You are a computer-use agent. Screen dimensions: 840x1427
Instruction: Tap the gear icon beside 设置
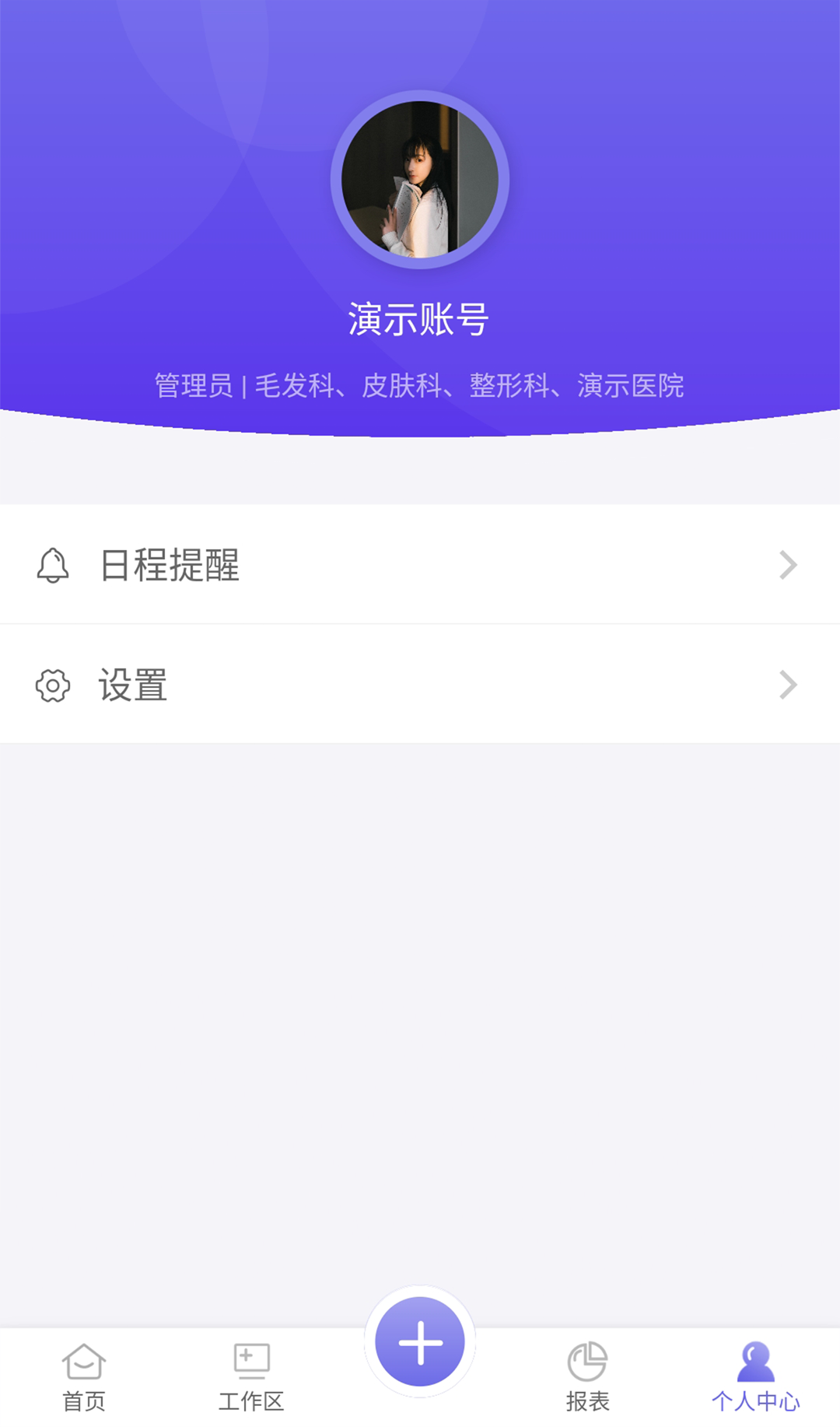pyautogui.click(x=51, y=685)
